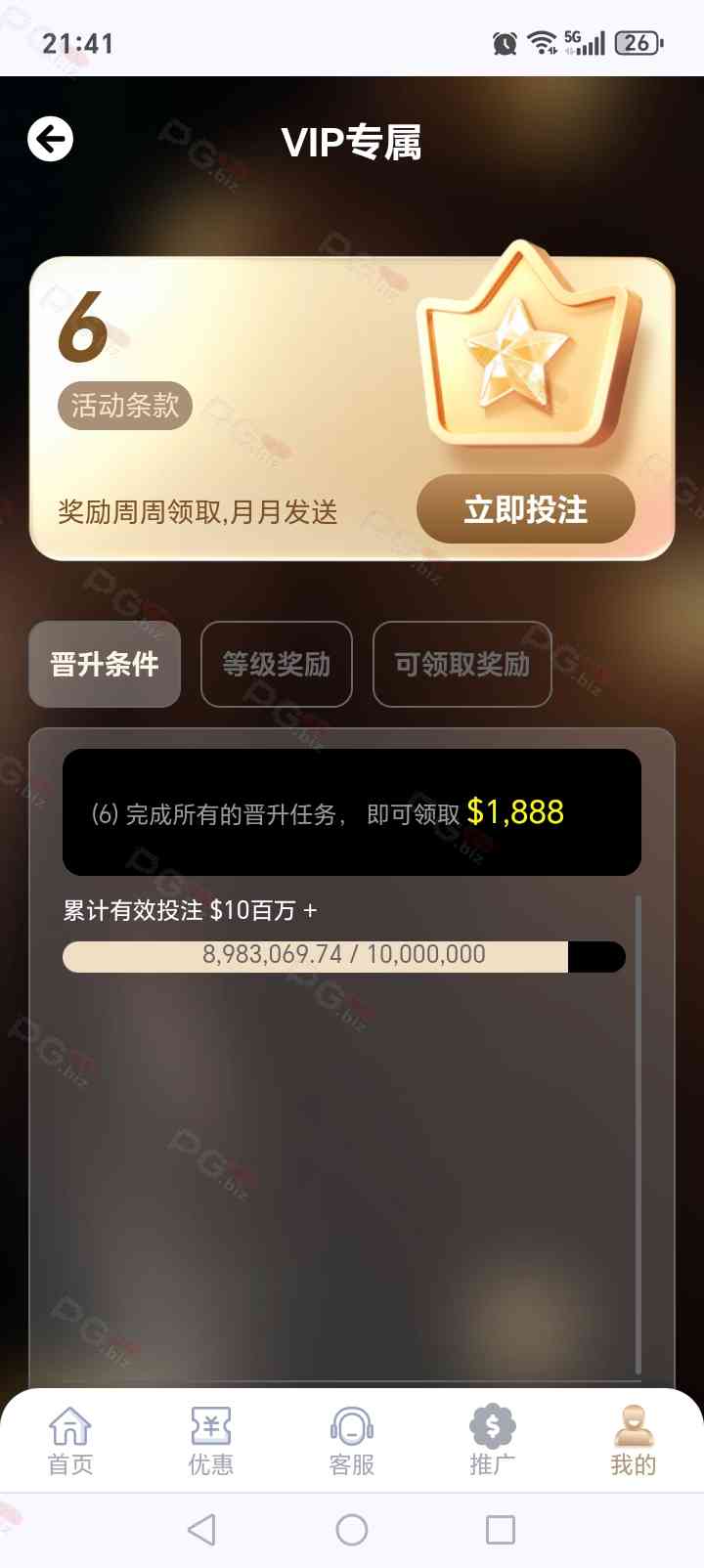Open the 客服 customer service tab

(x=352, y=1441)
